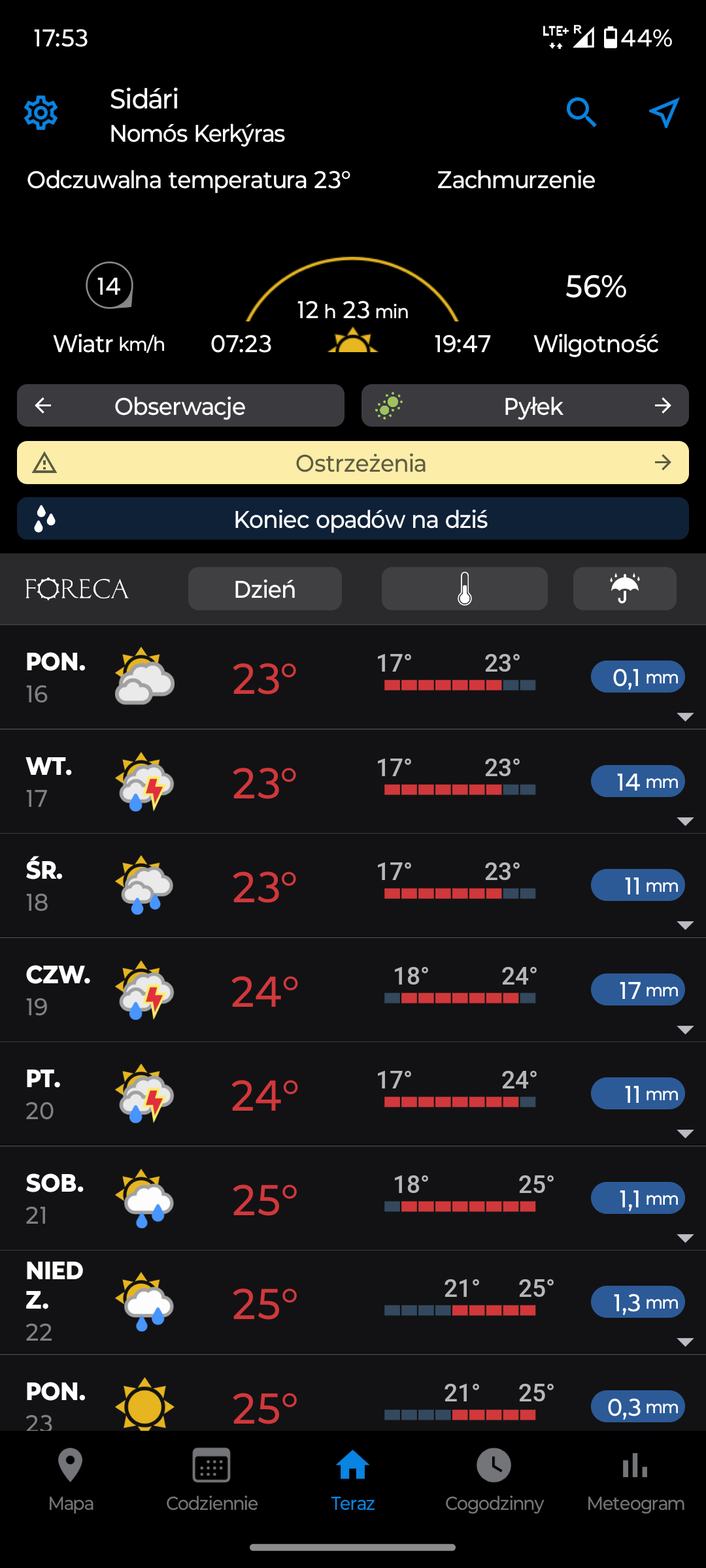Open the Obserwacje panel
Screen dimensions: 706x1568
(180, 406)
